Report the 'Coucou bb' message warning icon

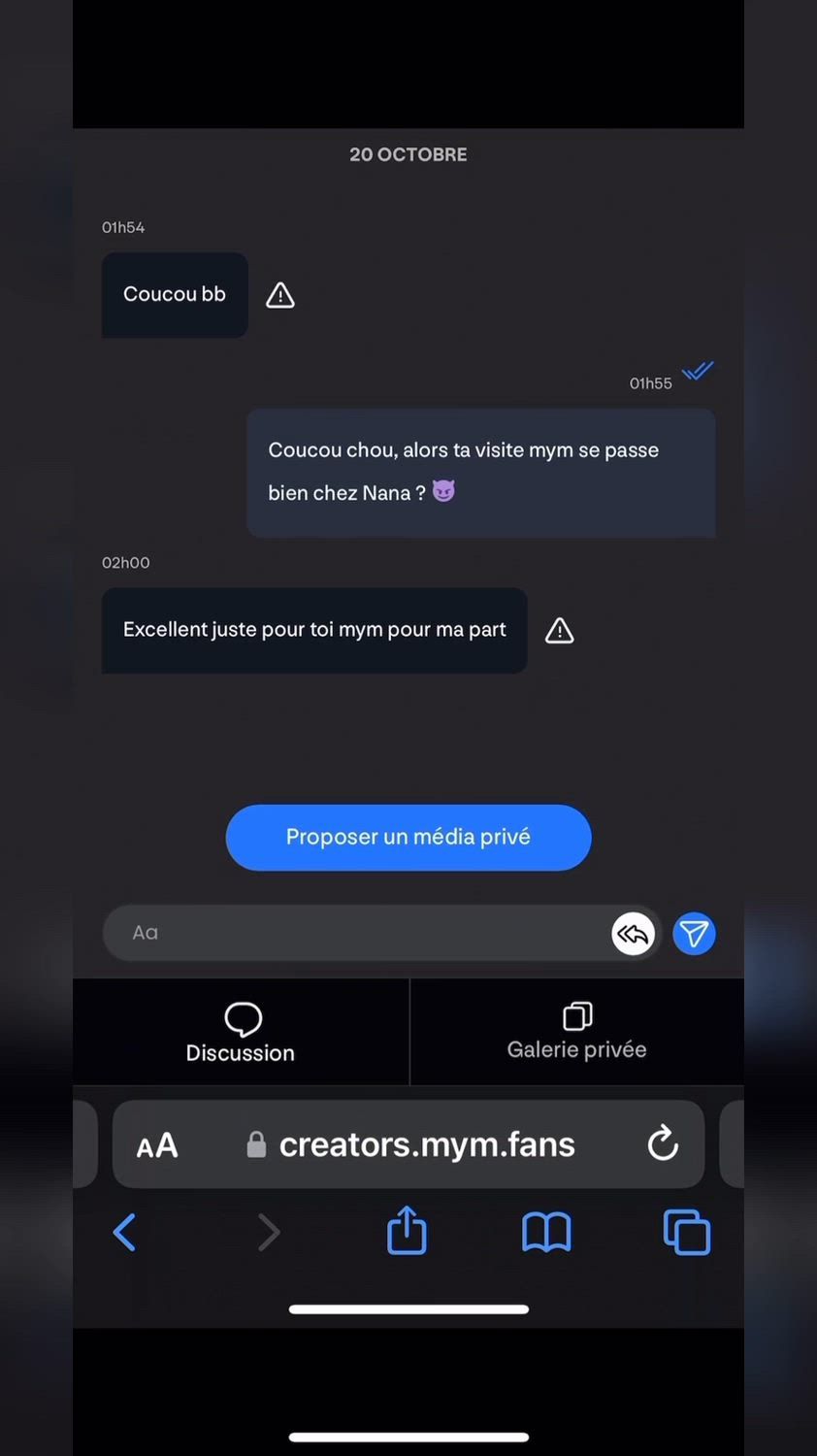point(280,295)
